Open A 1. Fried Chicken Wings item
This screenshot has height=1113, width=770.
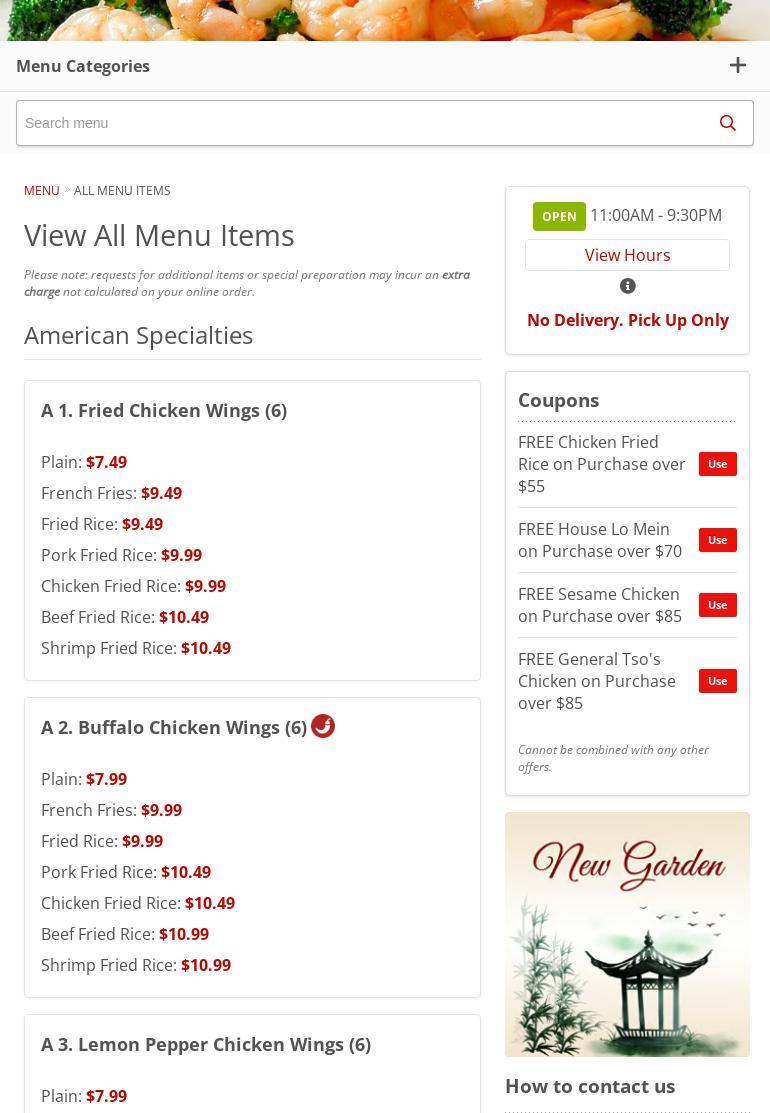pos(164,410)
